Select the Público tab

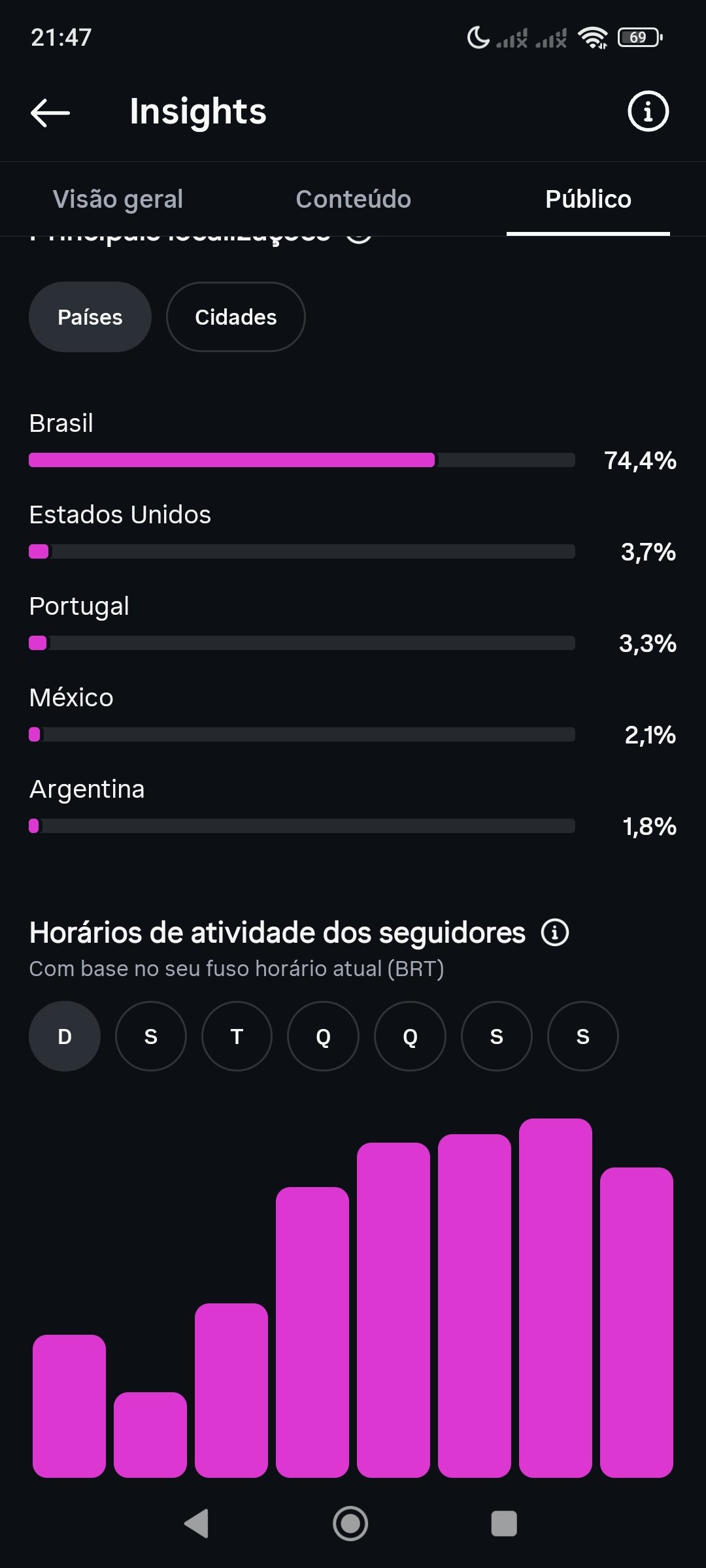pos(588,199)
